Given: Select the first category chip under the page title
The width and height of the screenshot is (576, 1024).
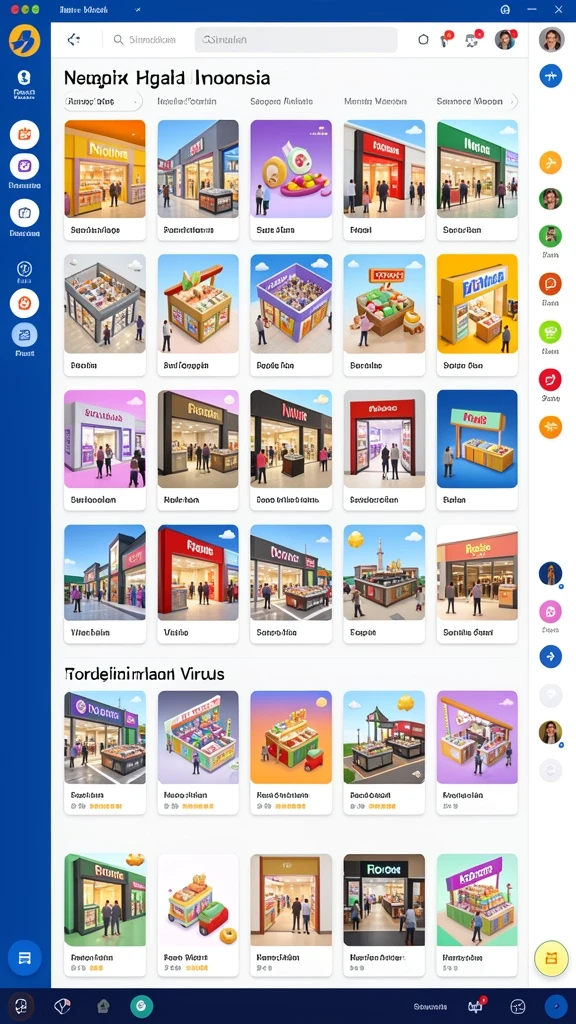Looking at the screenshot, I should [103, 101].
